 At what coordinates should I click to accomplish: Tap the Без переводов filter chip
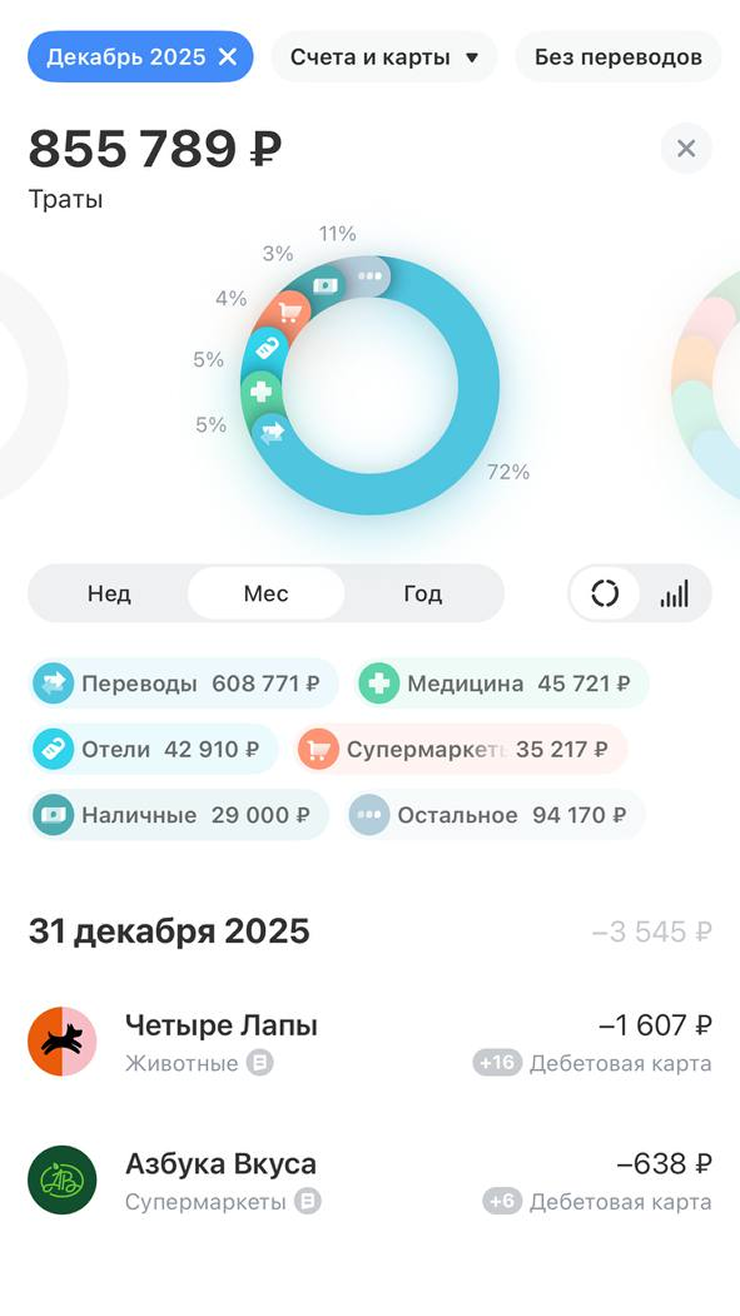point(617,57)
